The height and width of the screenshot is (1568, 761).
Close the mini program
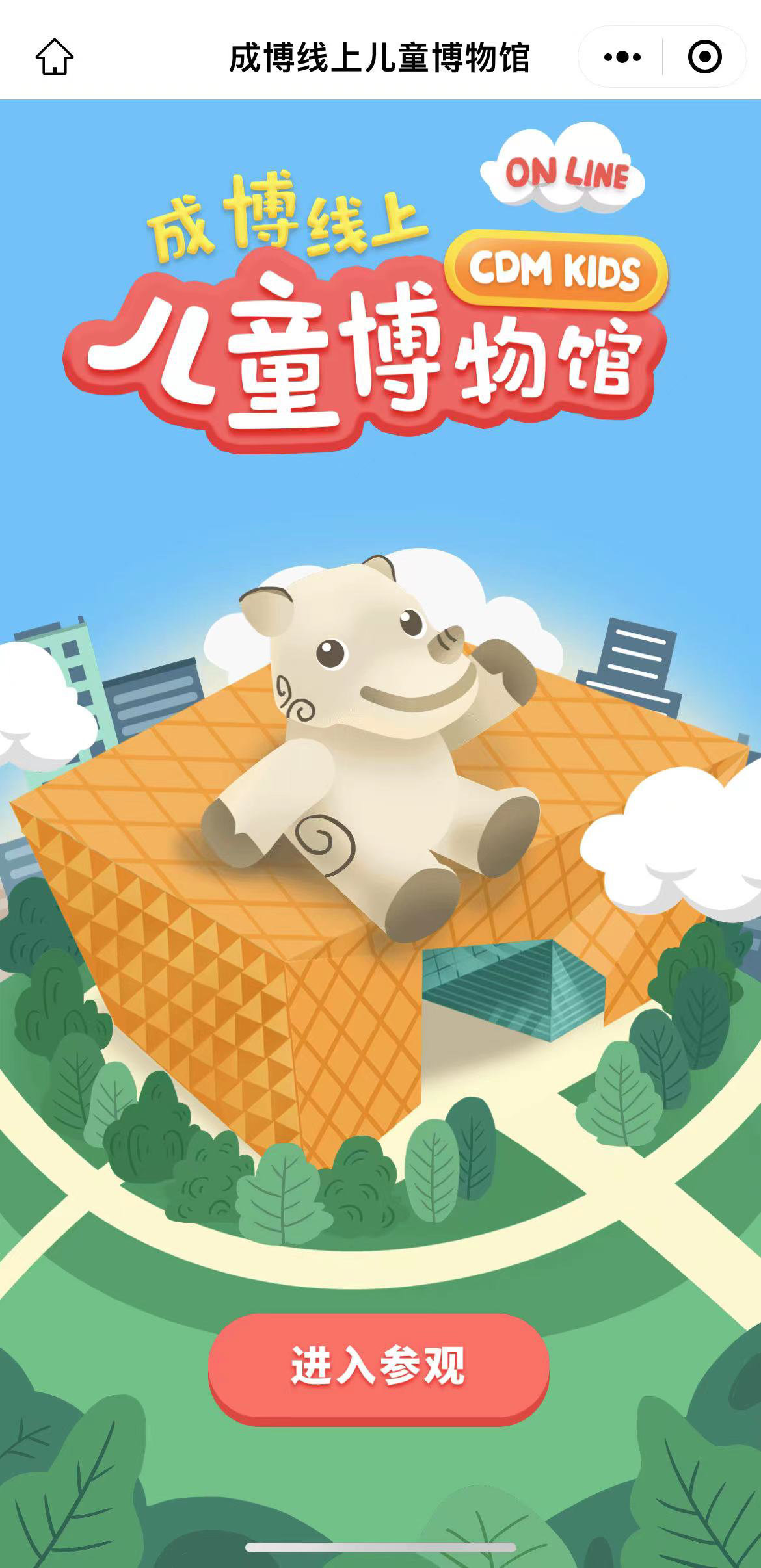click(704, 57)
